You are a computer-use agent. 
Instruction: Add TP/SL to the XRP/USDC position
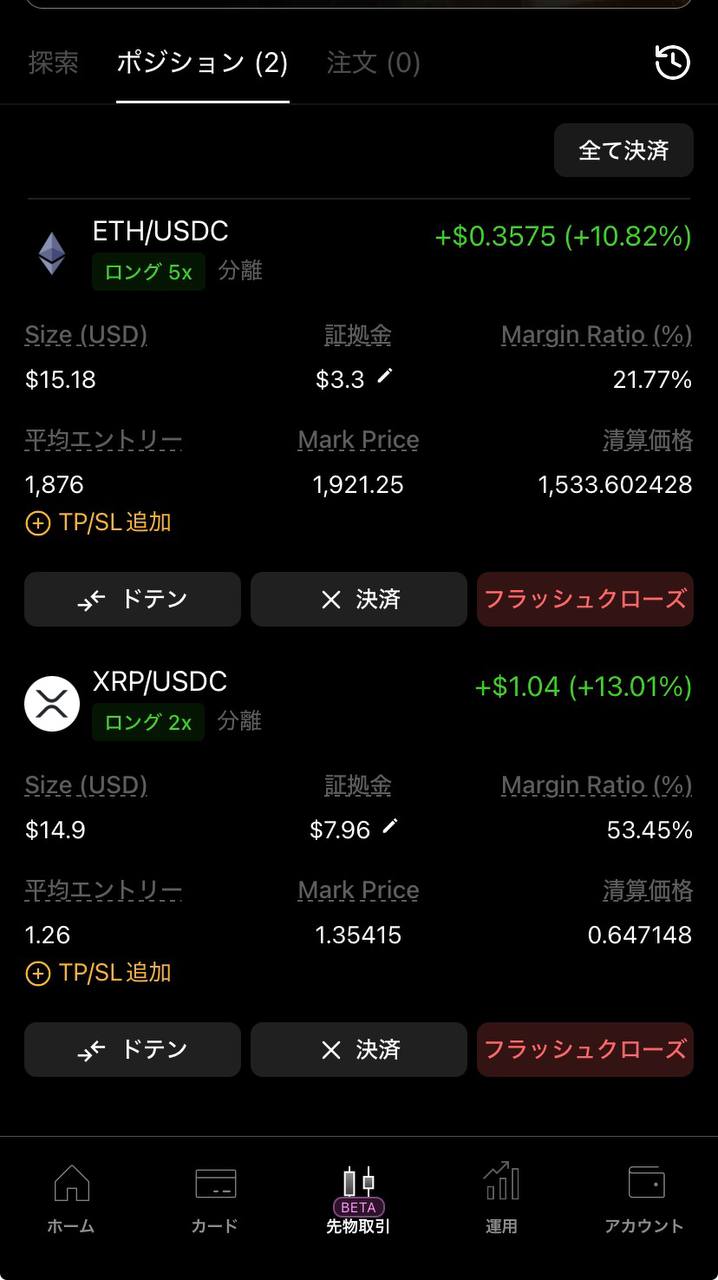pyautogui.click(x=98, y=973)
